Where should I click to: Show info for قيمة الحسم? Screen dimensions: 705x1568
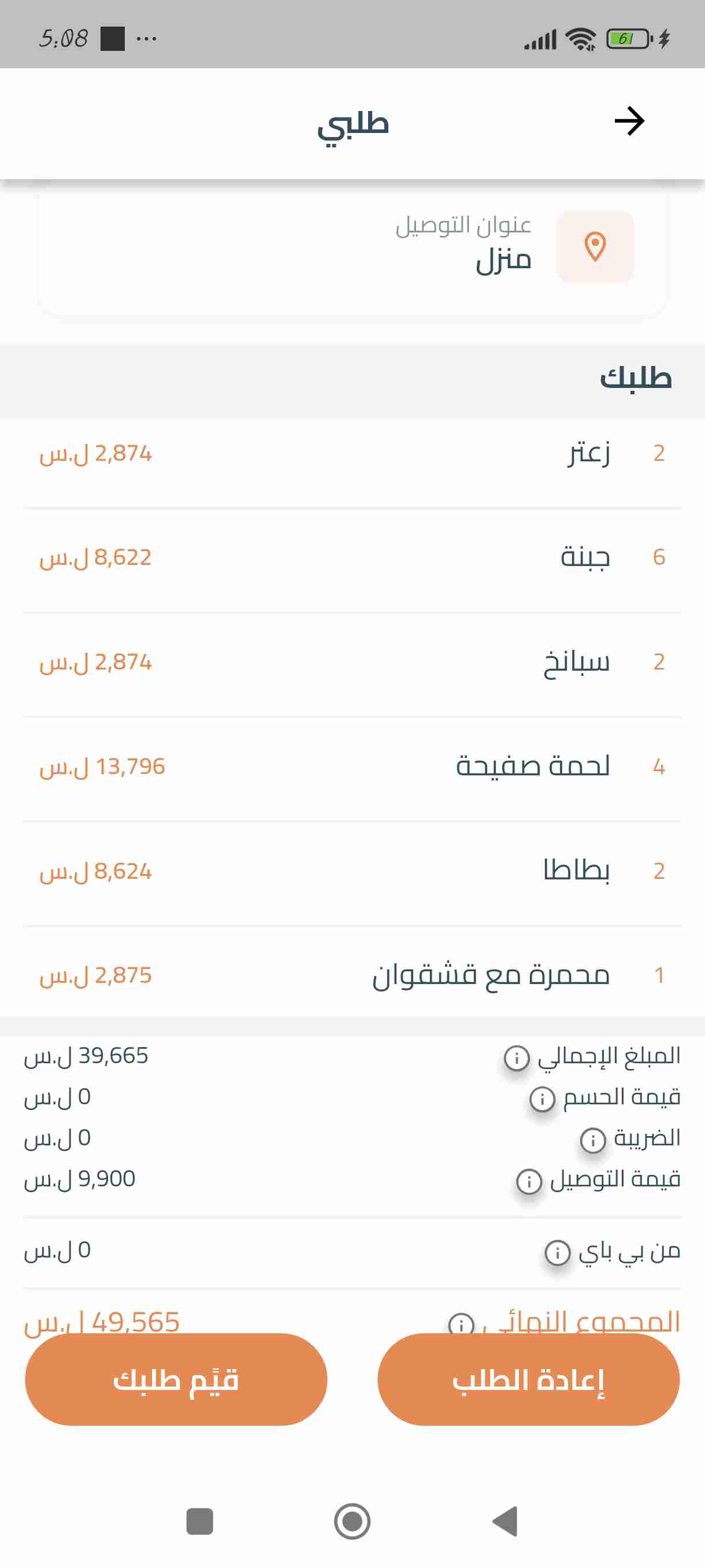[542, 1099]
